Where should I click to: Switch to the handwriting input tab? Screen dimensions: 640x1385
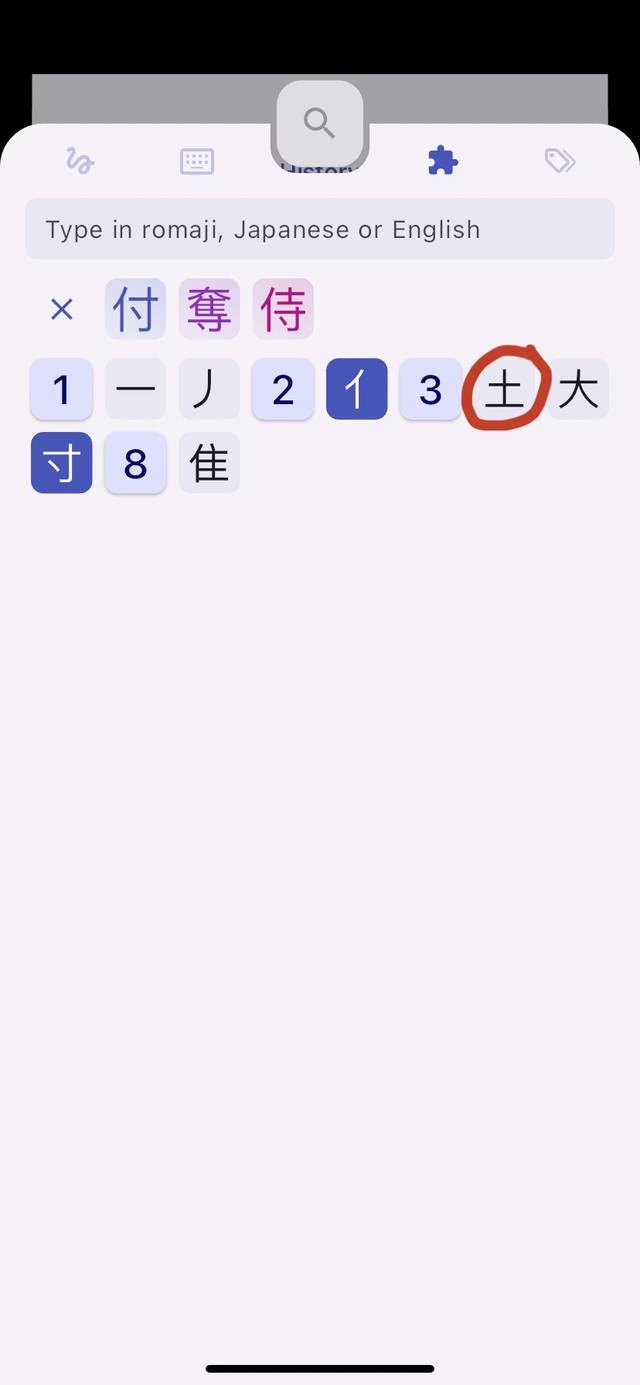click(x=79, y=161)
